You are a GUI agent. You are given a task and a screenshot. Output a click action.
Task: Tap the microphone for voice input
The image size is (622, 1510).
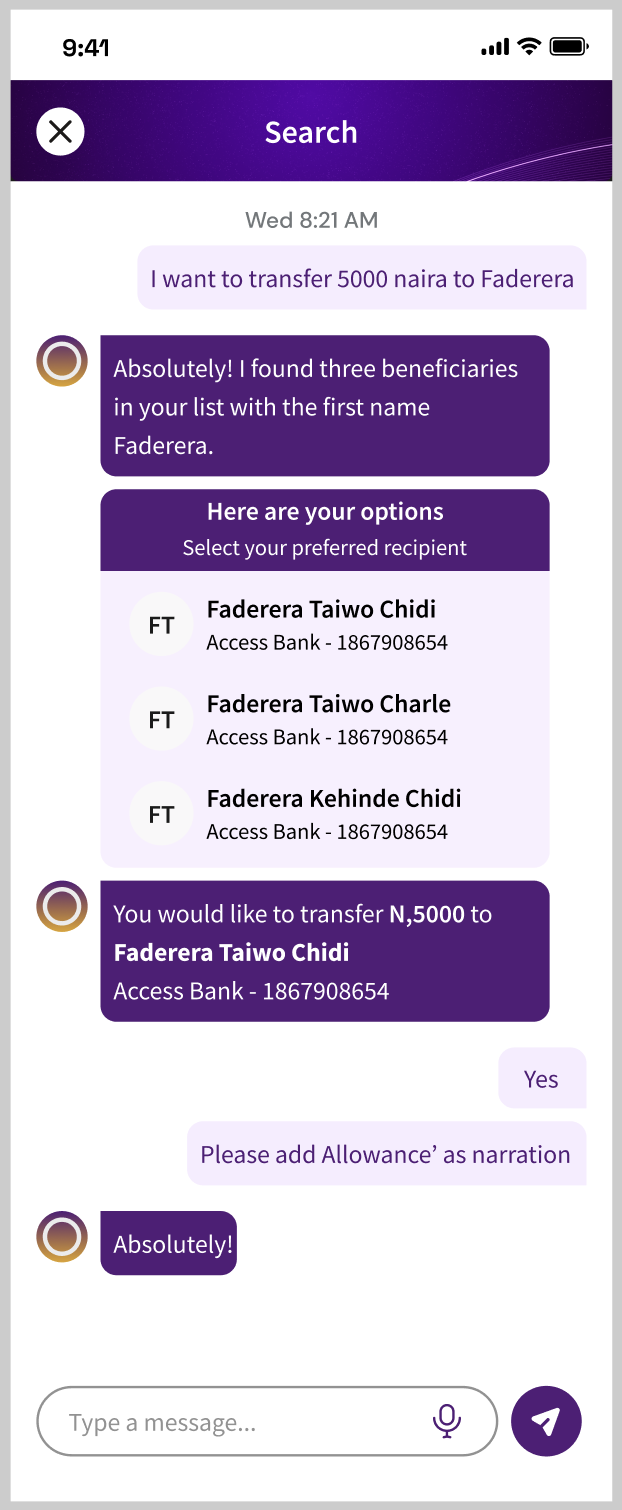(447, 1422)
